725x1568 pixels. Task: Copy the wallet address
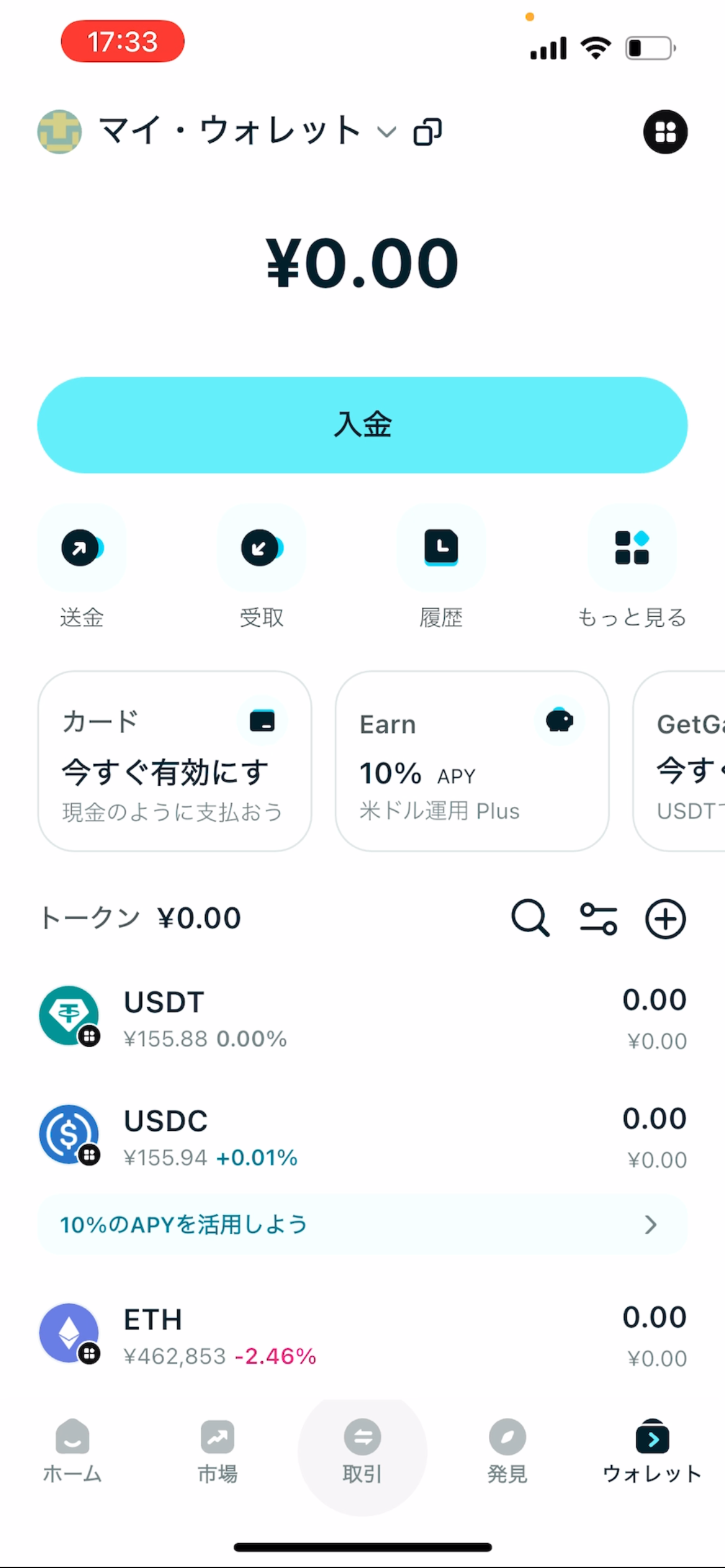coord(428,132)
